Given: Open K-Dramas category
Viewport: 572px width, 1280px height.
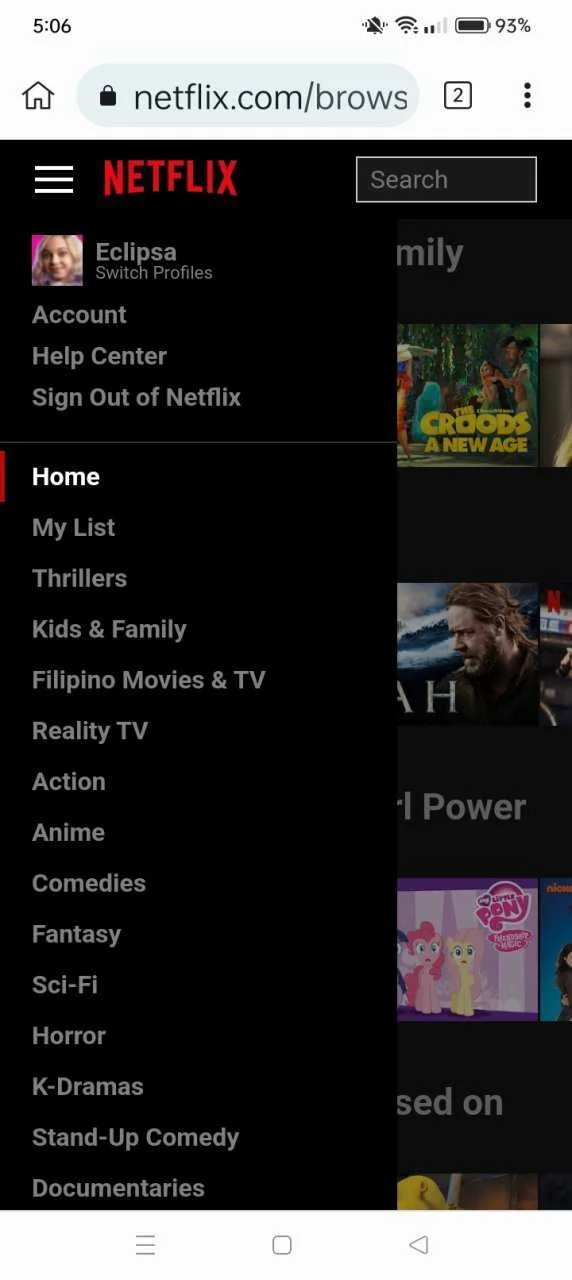Looking at the screenshot, I should pyautogui.click(x=87, y=1086).
